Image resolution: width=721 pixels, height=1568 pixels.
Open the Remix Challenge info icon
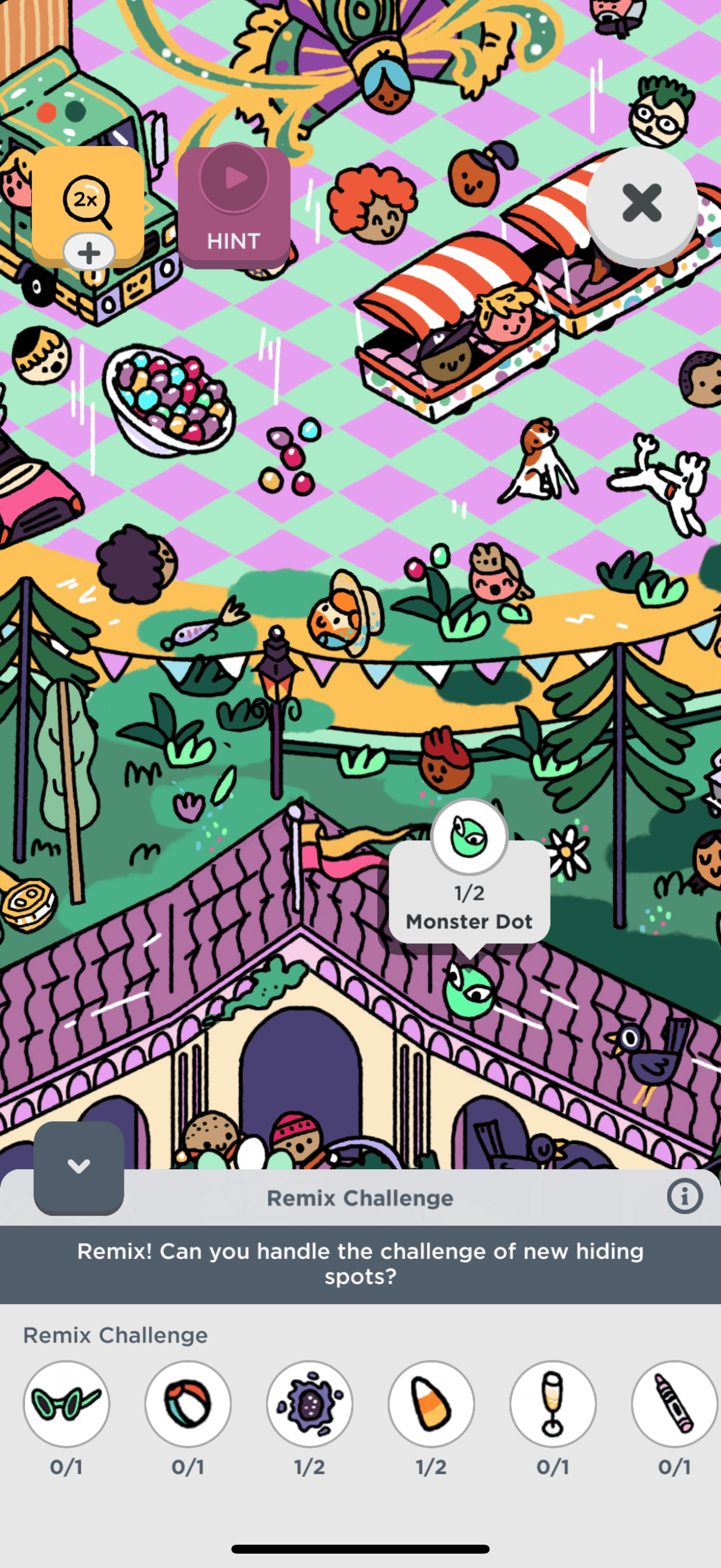pos(684,1197)
